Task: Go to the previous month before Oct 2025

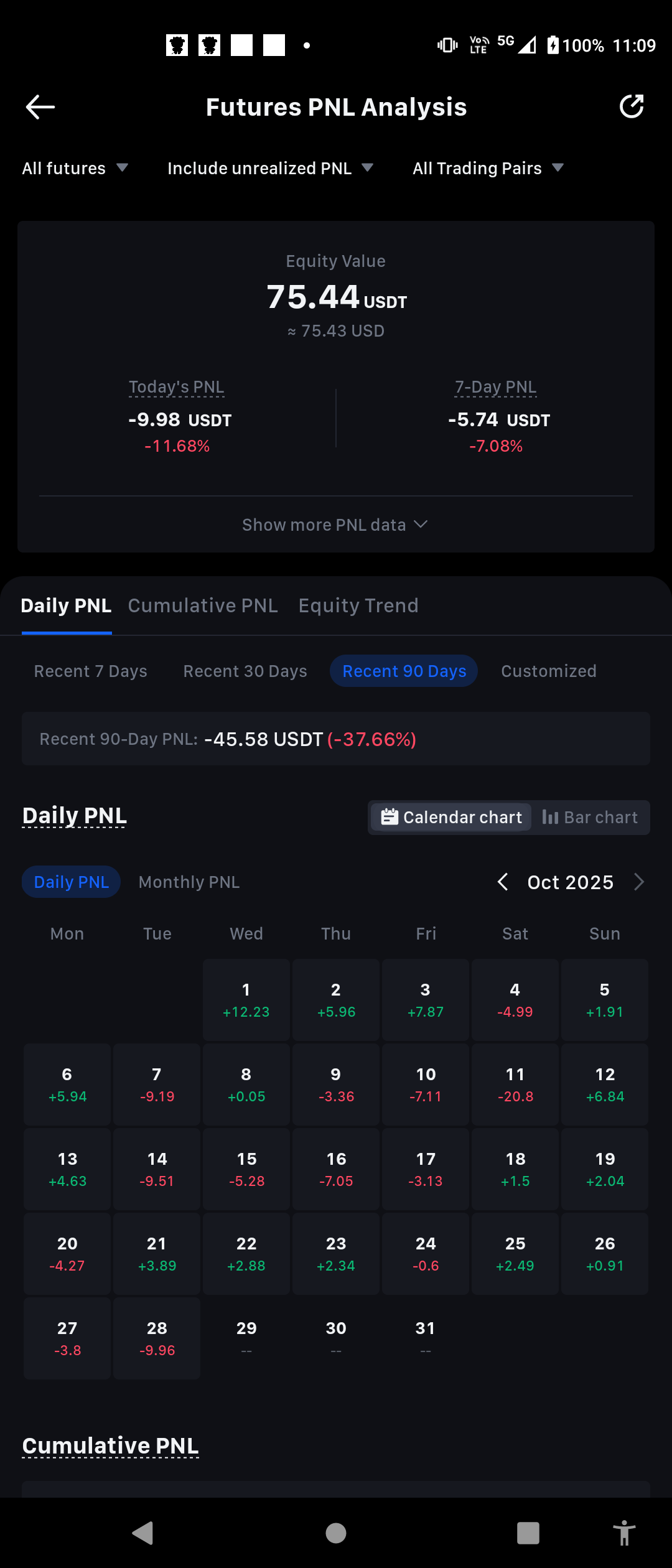Action: 503,882
